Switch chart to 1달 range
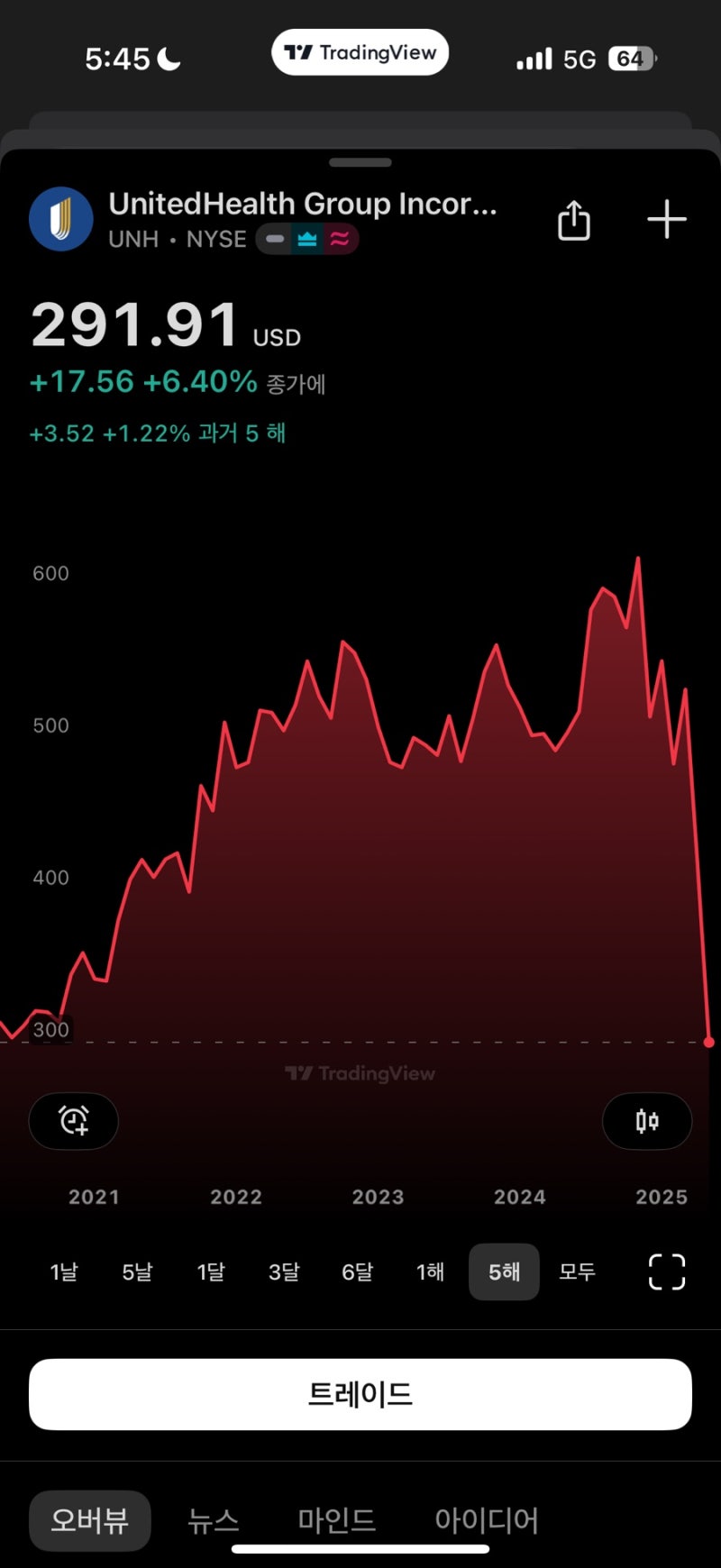Image resolution: width=721 pixels, height=1568 pixels. click(211, 1272)
